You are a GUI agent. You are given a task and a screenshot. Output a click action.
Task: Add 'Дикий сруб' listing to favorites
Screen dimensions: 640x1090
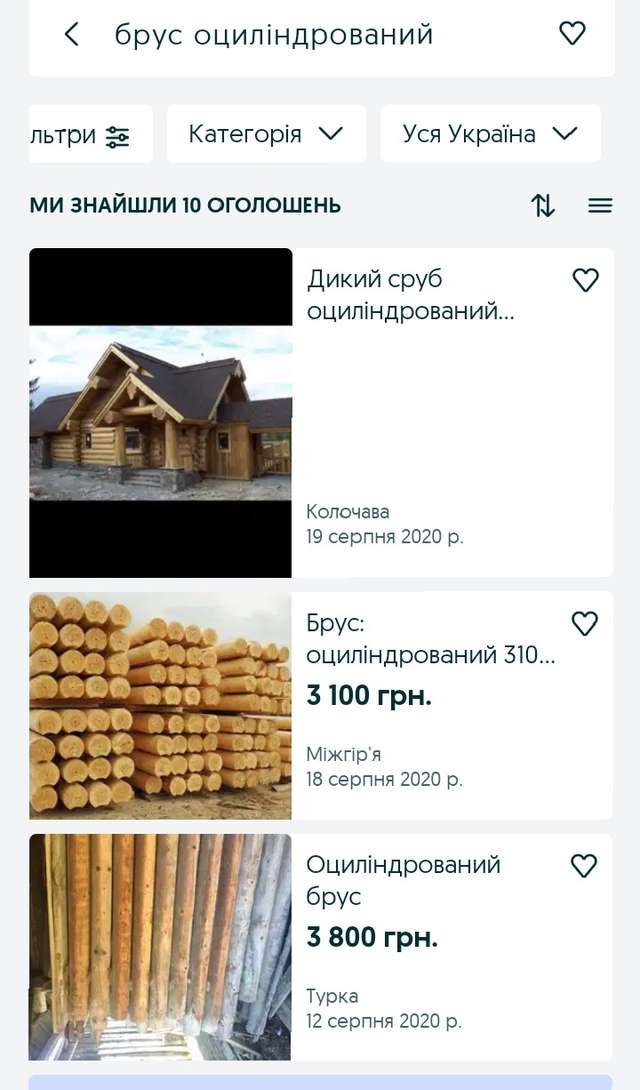coord(585,281)
